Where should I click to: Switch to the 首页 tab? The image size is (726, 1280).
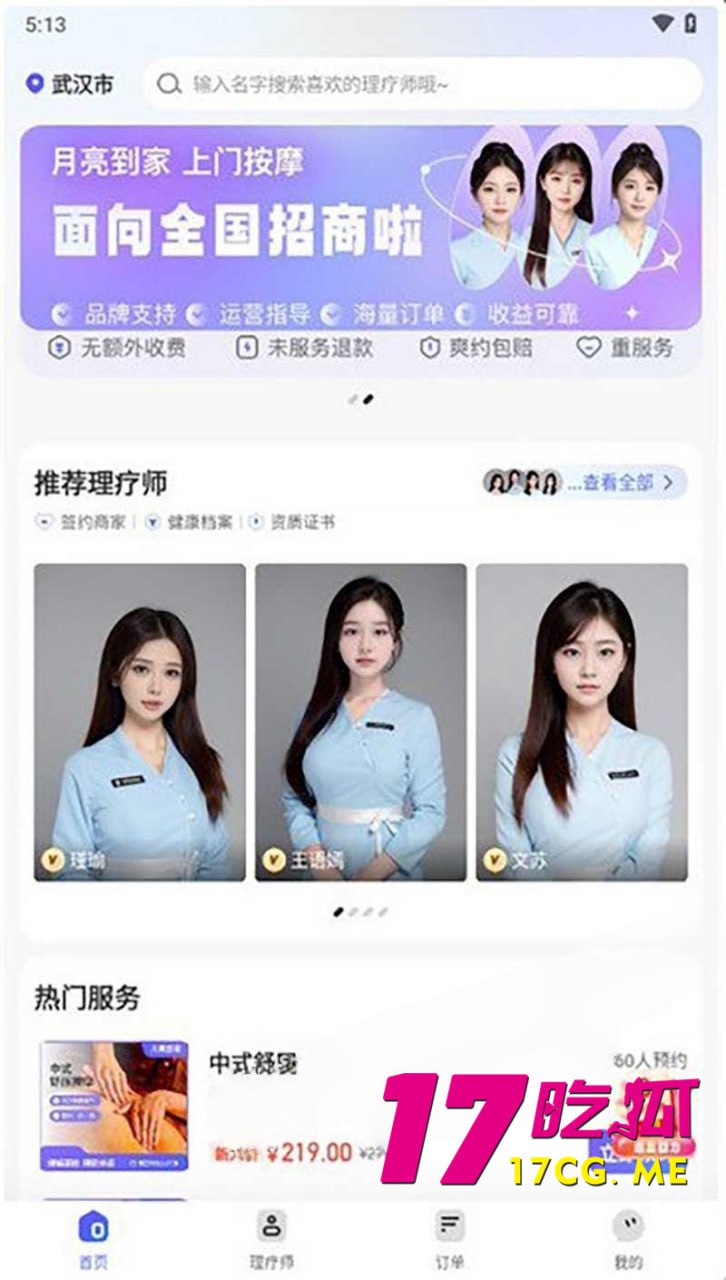[91, 1238]
